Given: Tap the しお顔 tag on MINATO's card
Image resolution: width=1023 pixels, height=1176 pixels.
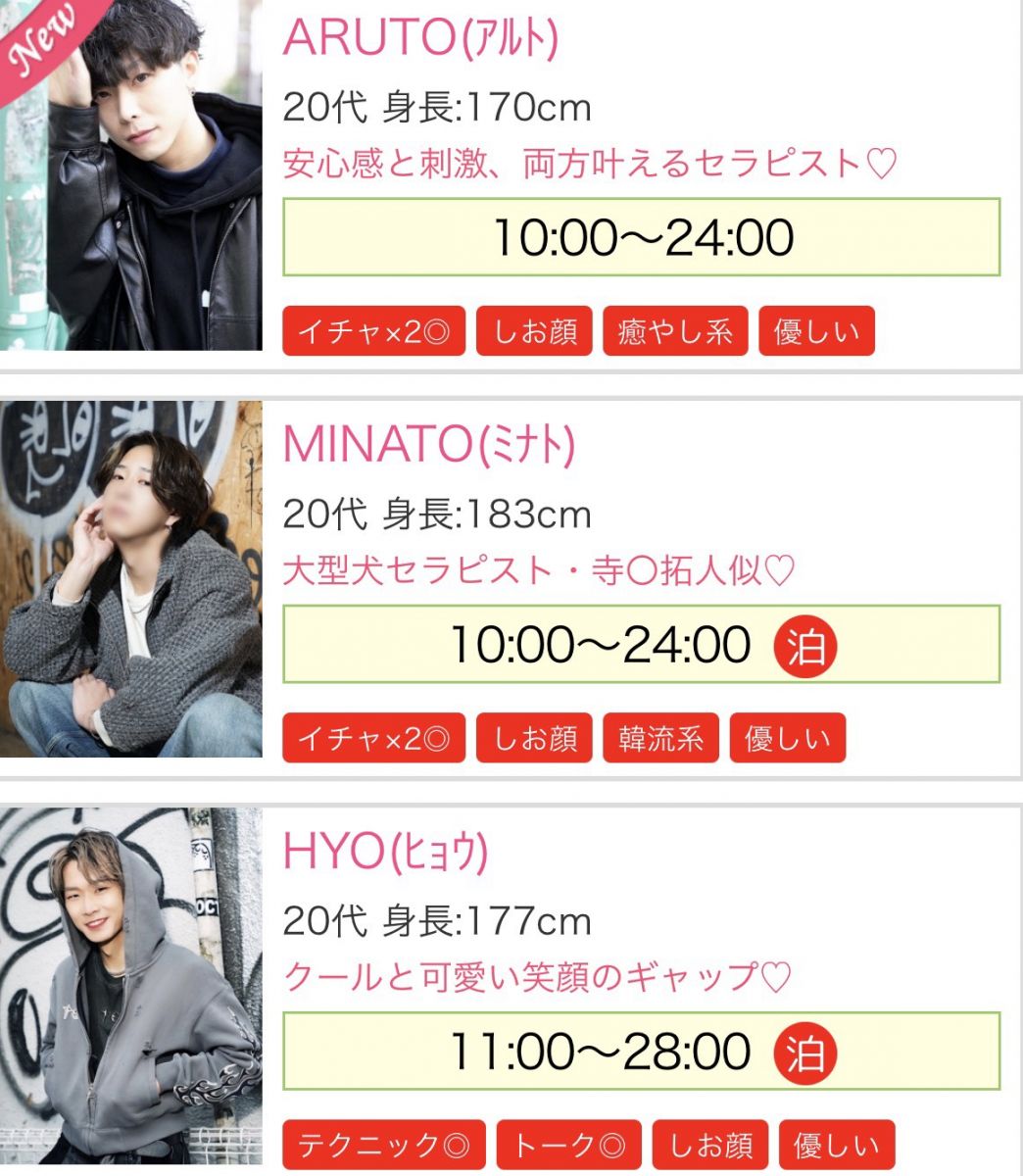Looking at the screenshot, I should pos(534,738).
